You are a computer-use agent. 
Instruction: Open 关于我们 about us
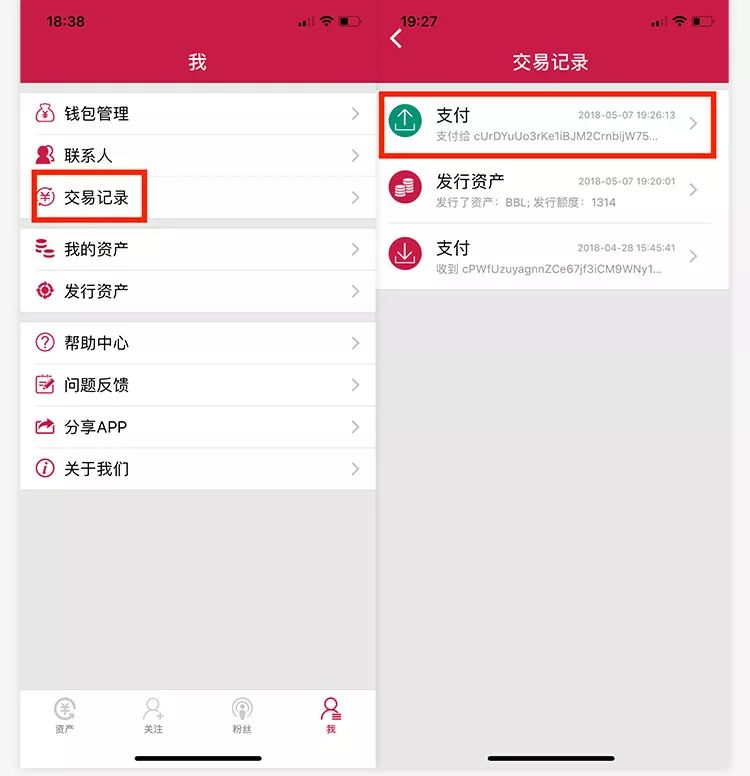(197, 469)
